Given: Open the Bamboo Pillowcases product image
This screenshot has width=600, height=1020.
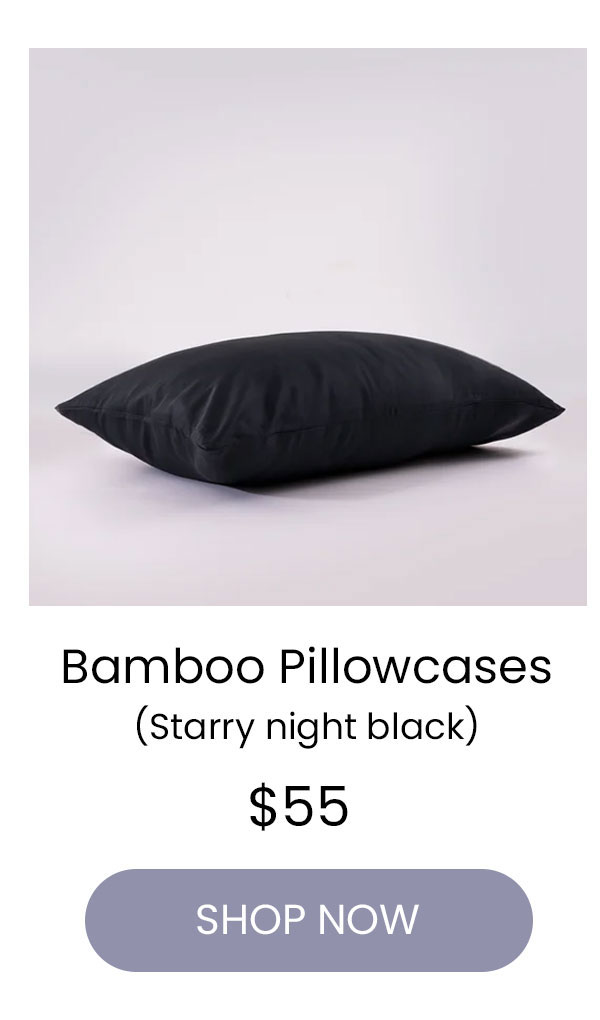Looking at the screenshot, I should [308, 327].
